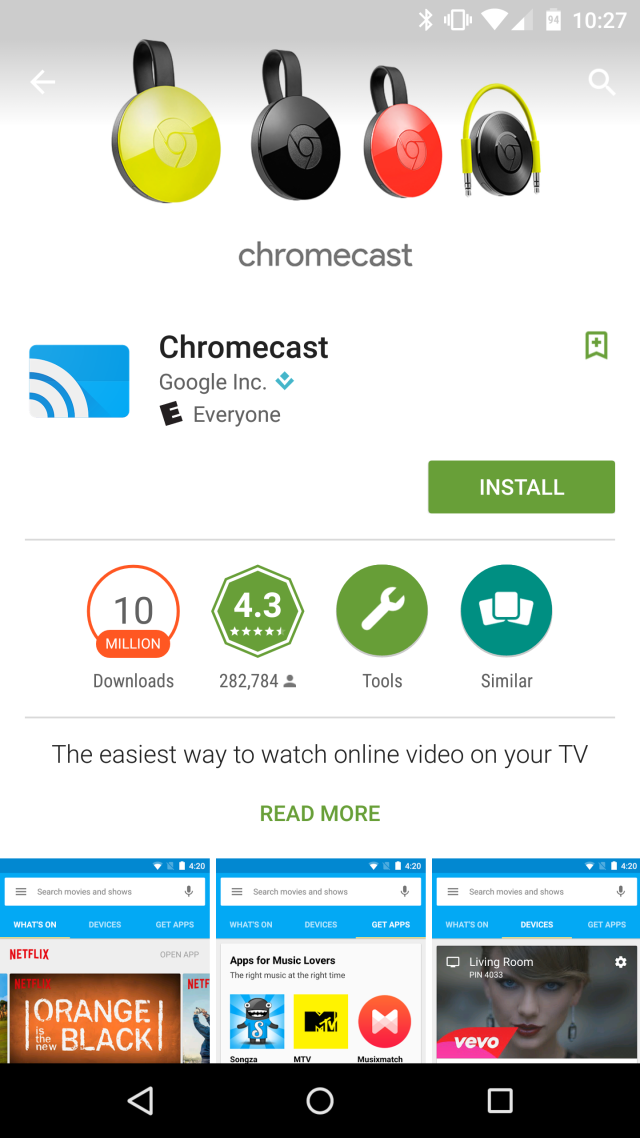Open the Tools category badge
Viewport: 640px width, 1138px height.
click(382, 610)
